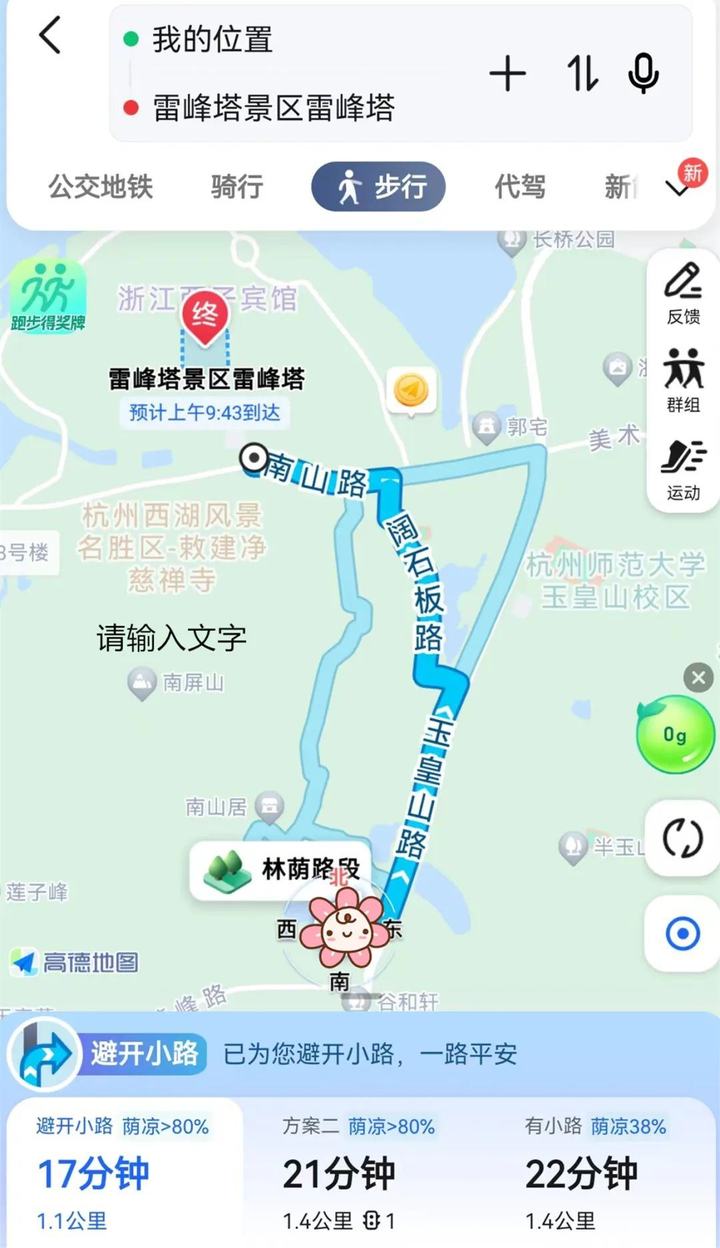Switch to the 代驾 tab

(520, 187)
